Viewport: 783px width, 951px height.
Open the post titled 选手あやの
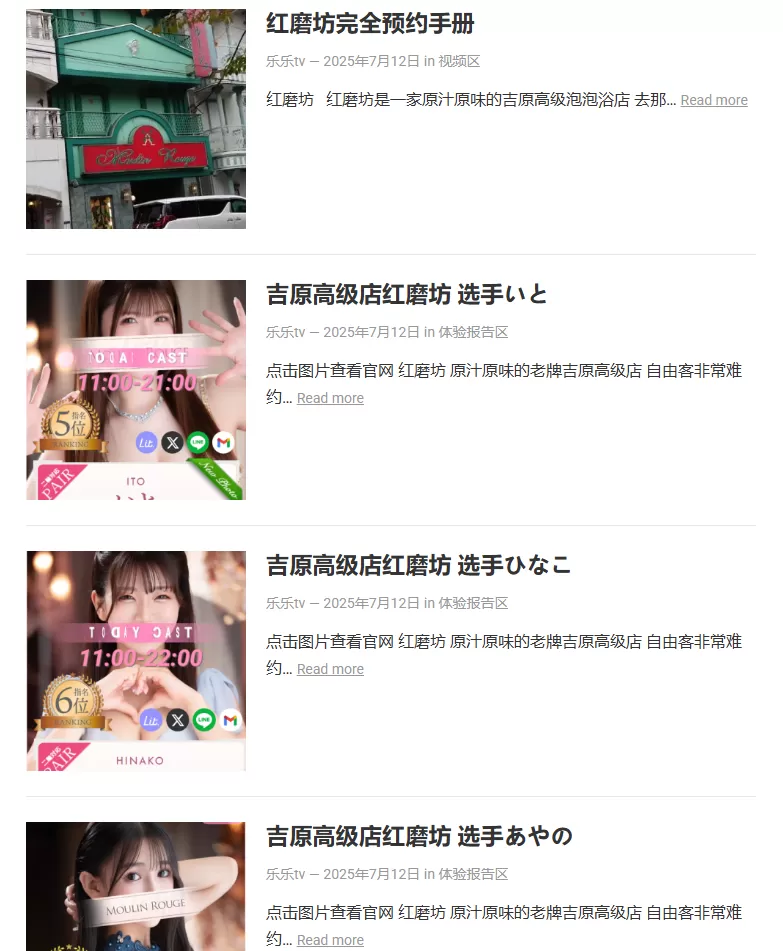pyautogui.click(x=418, y=837)
